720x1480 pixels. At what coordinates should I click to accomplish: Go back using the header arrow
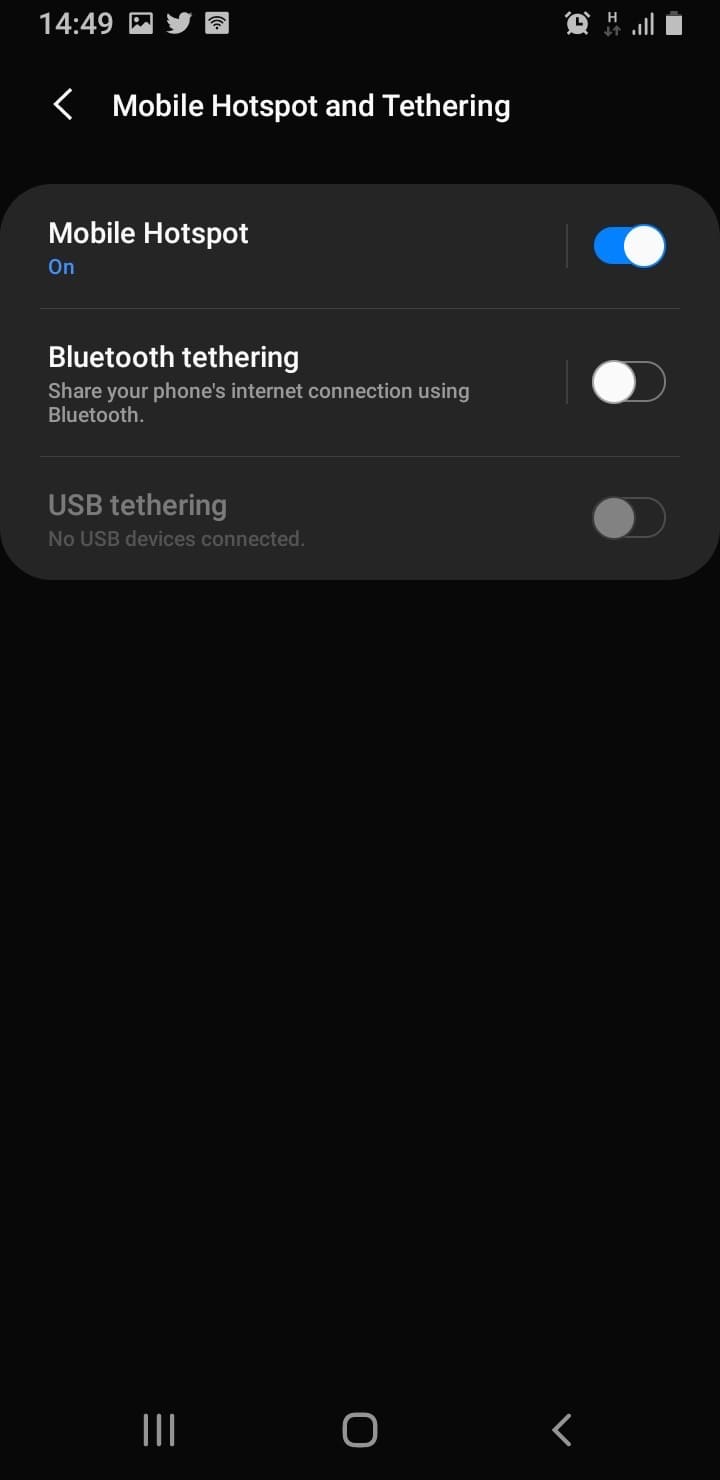coord(63,105)
